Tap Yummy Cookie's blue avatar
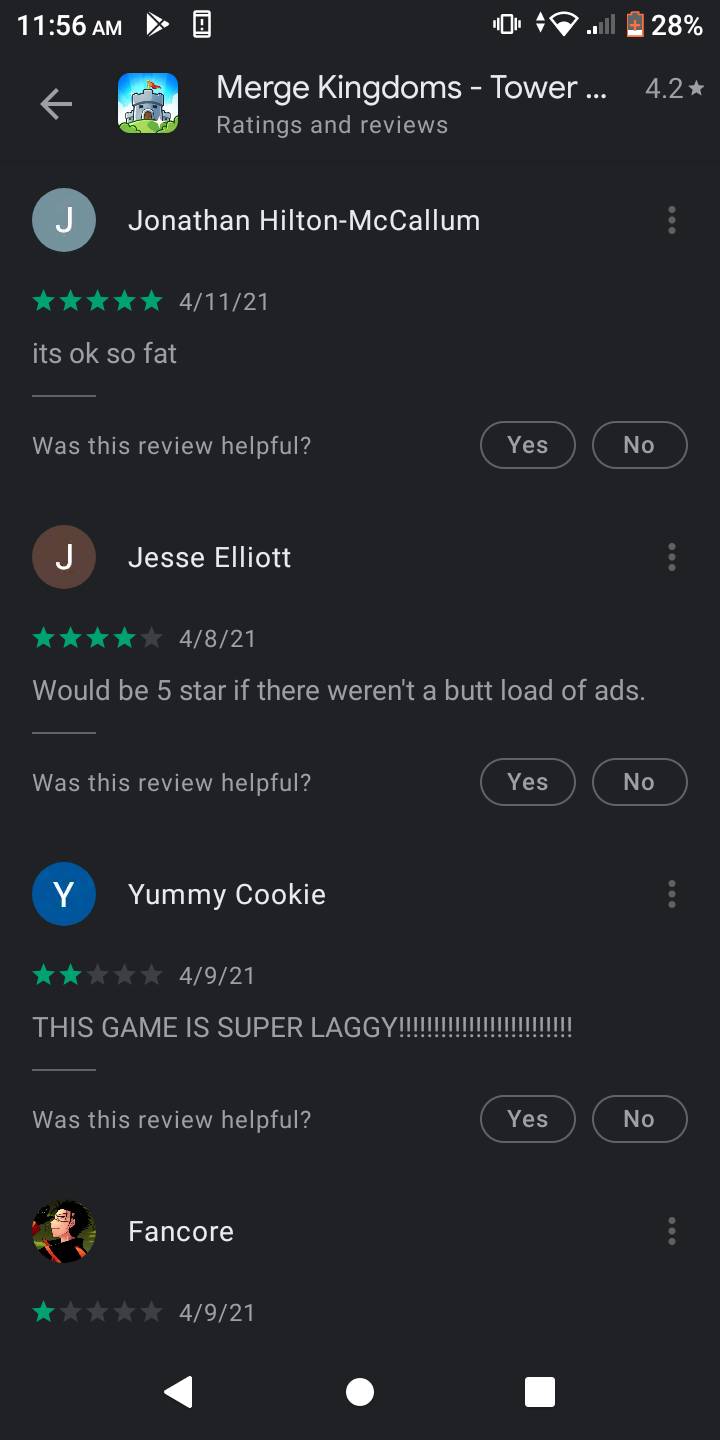This screenshot has width=720, height=1440. (64, 894)
